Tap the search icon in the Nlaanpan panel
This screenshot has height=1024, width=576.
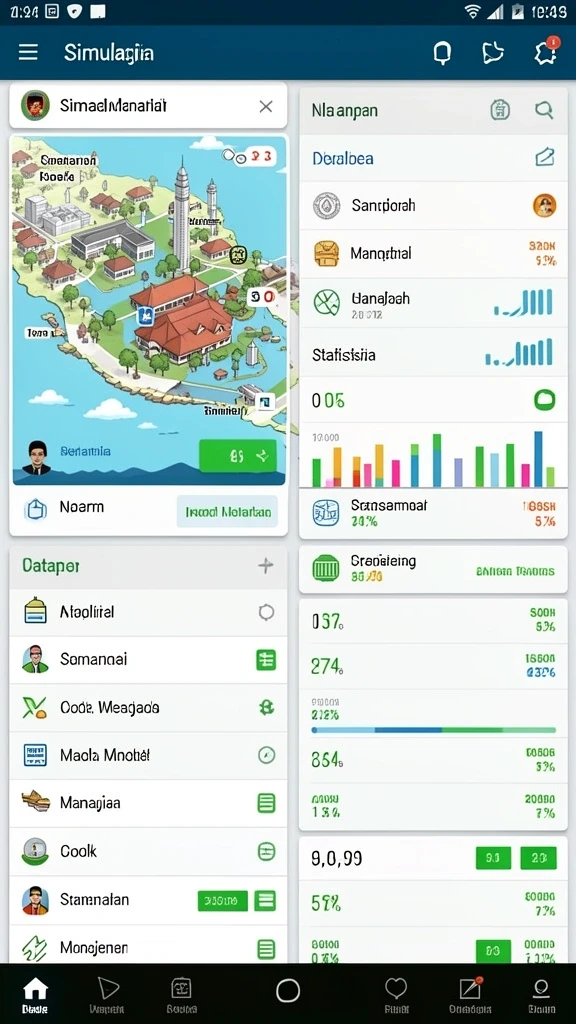(544, 110)
